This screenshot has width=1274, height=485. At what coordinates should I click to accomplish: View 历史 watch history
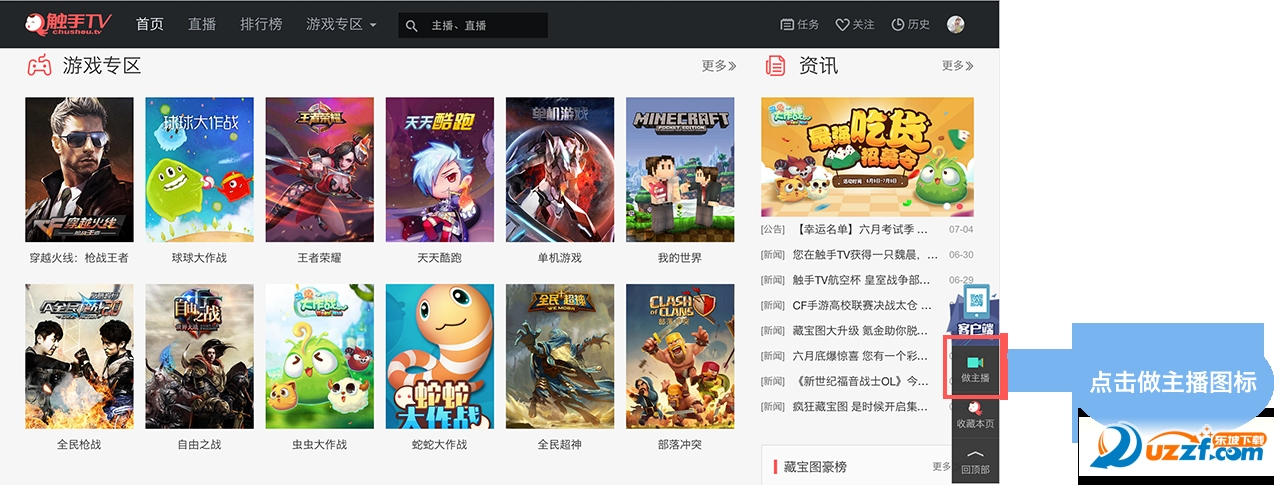(x=911, y=25)
